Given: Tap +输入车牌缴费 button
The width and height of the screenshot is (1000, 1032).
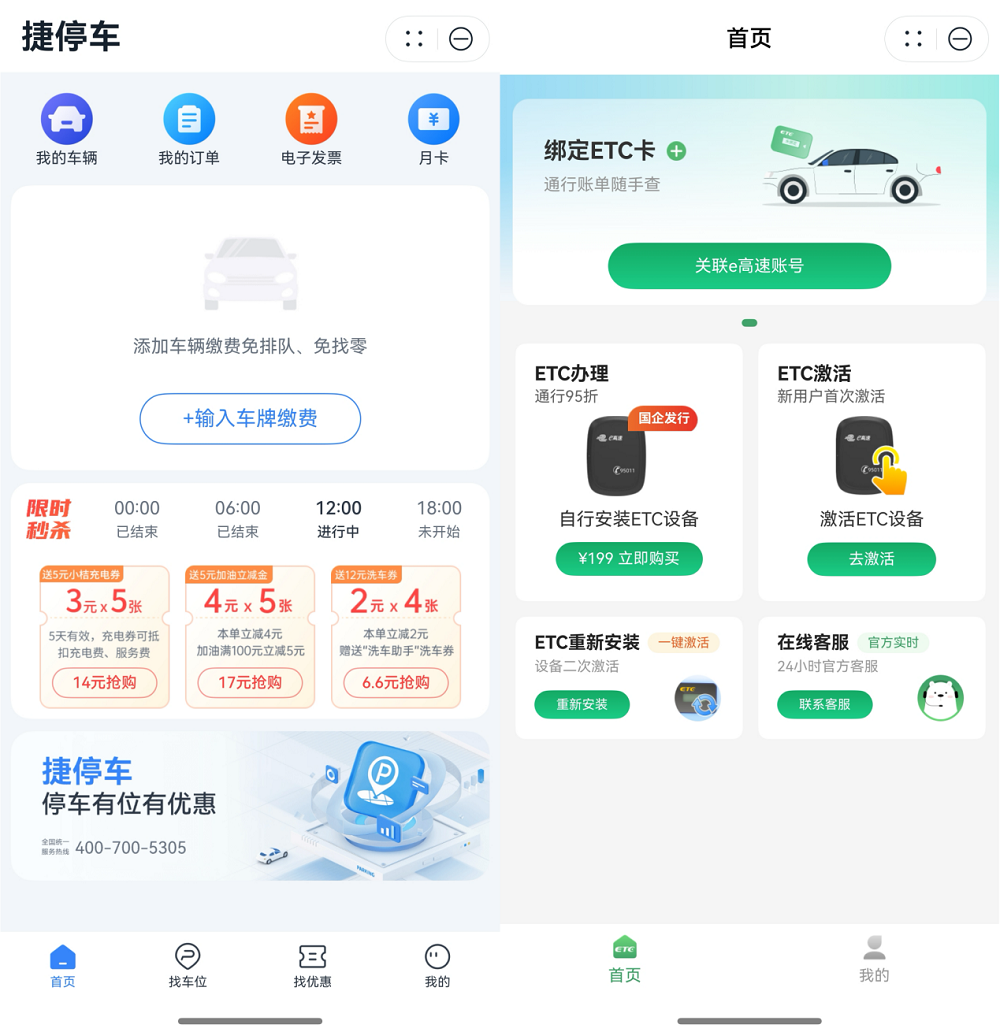Looking at the screenshot, I should point(250,418).
